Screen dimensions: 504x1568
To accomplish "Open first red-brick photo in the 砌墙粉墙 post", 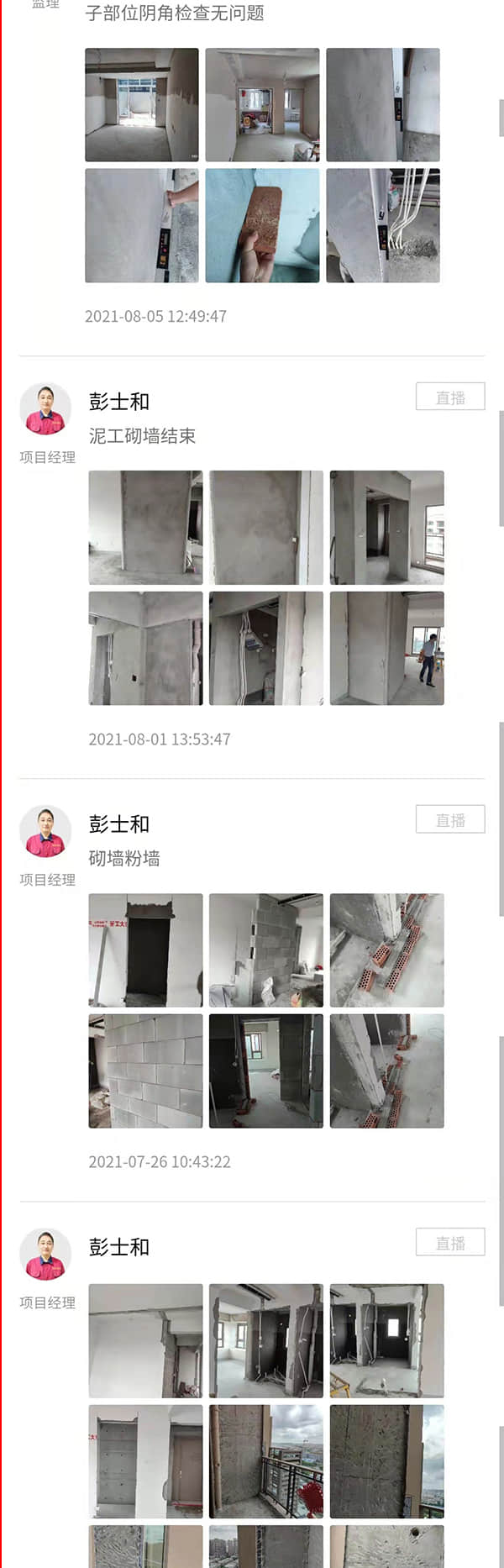I will [386, 950].
